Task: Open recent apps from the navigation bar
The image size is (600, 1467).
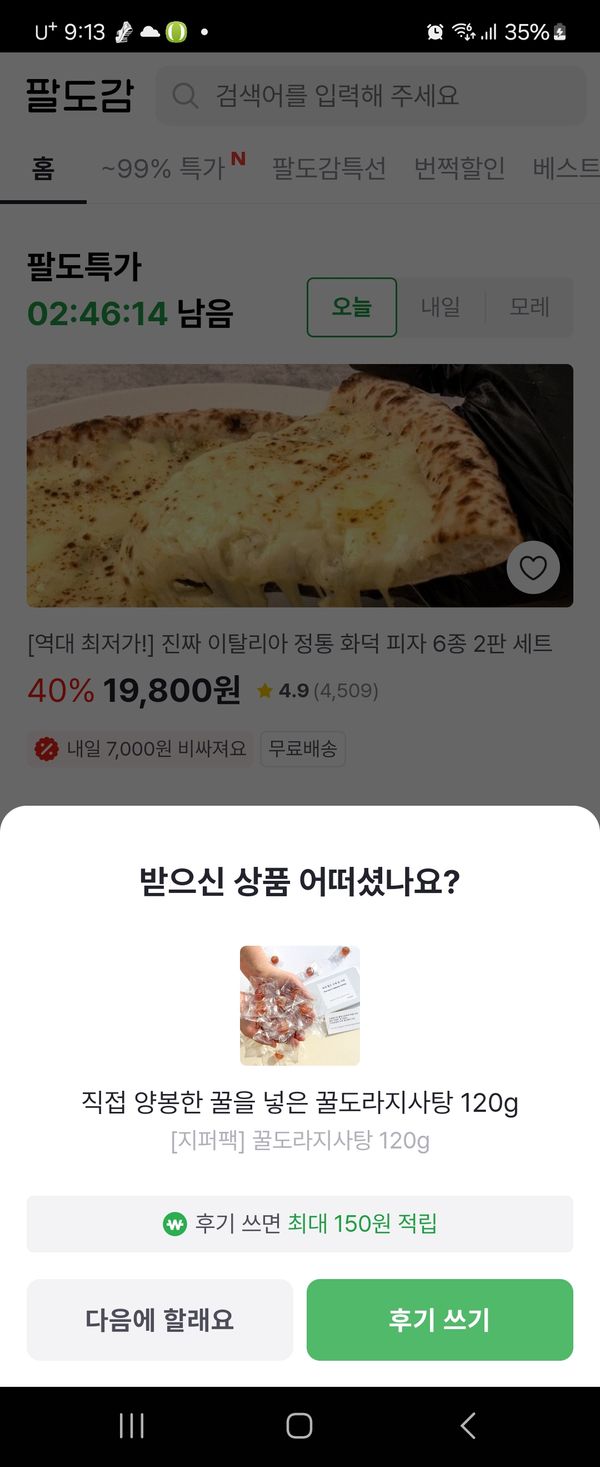Action: pos(131,1426)
